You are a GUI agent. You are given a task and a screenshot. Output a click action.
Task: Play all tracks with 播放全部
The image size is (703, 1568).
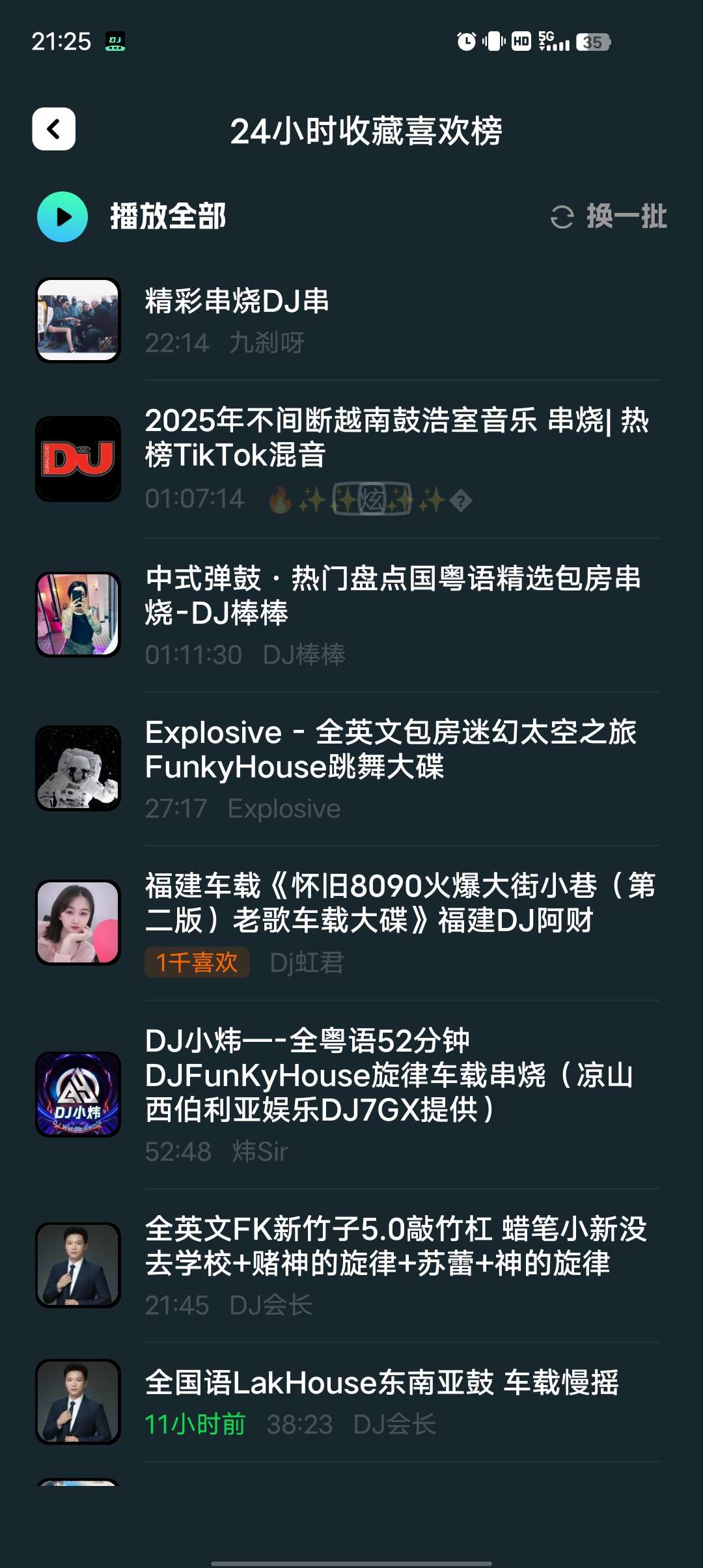(130, 217)
